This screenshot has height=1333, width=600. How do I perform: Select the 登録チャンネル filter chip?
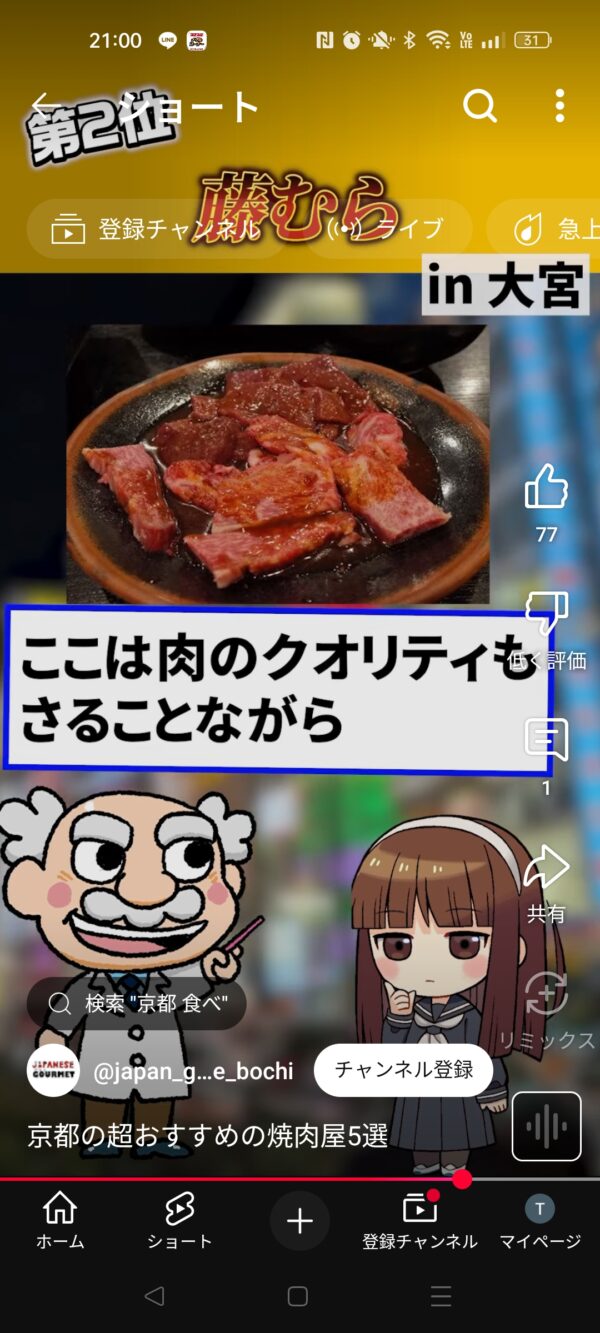point(157,229)
